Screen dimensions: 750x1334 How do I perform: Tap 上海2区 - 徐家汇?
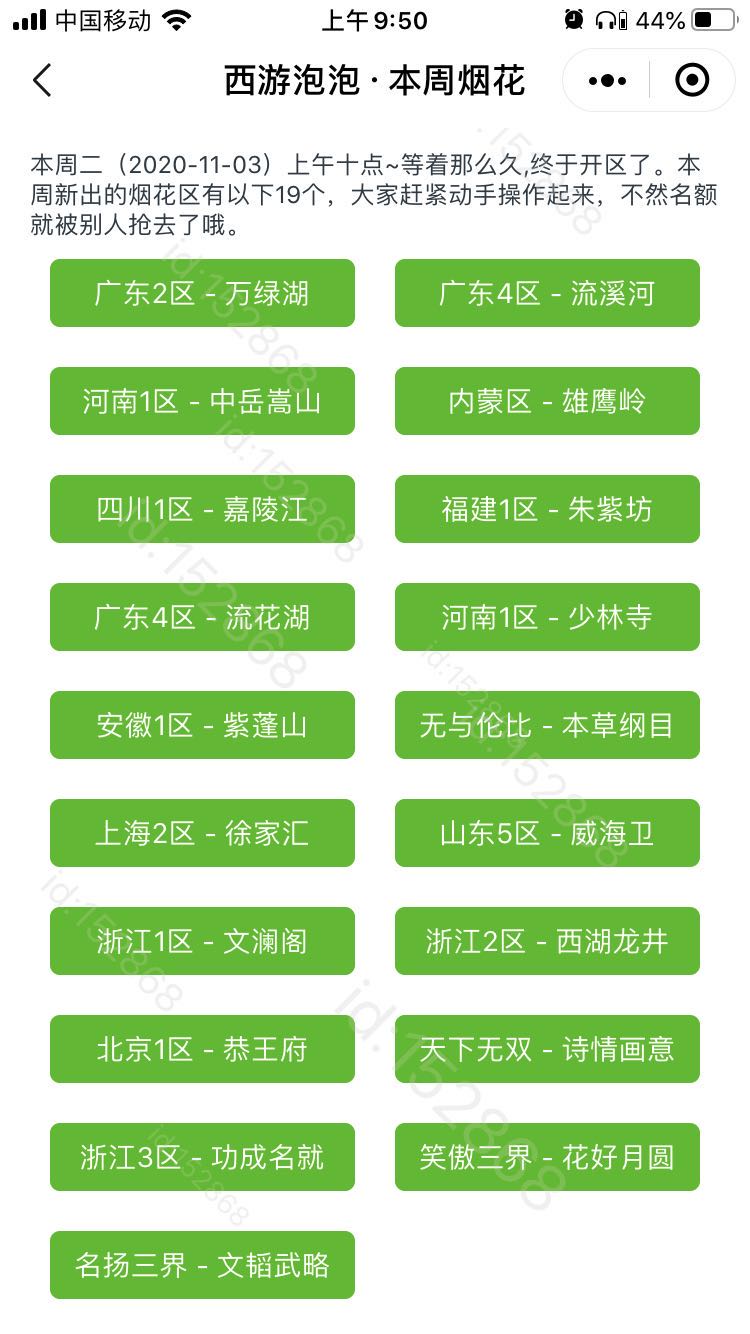(x=202, y=833)
